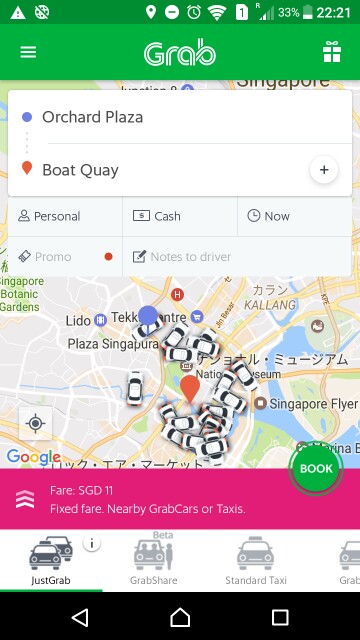The image size is (360, 640).
Task: Select the JustGrab service
Action: point(51,560)
